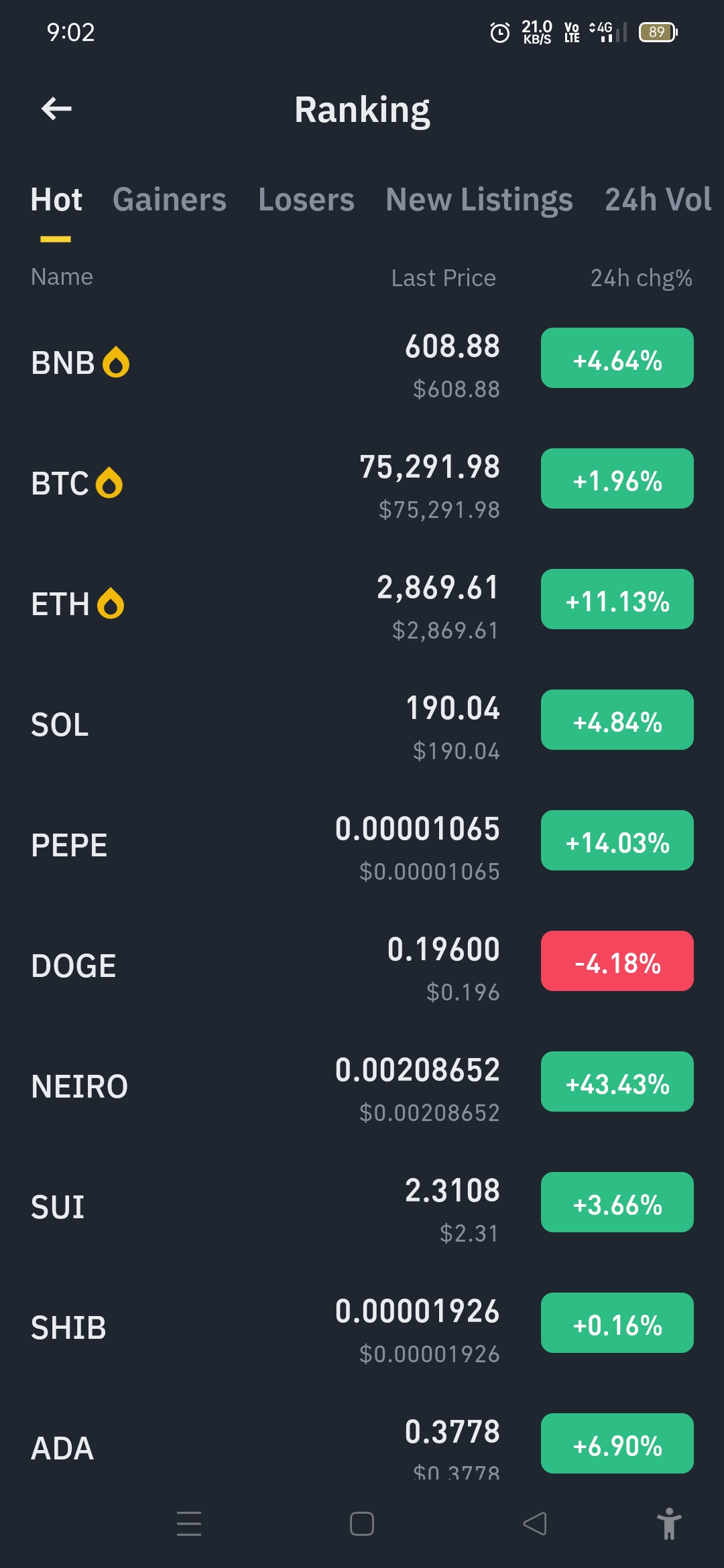Sort list by Last Price
This screenshot has width=724, height=1568.
[443, 278]
